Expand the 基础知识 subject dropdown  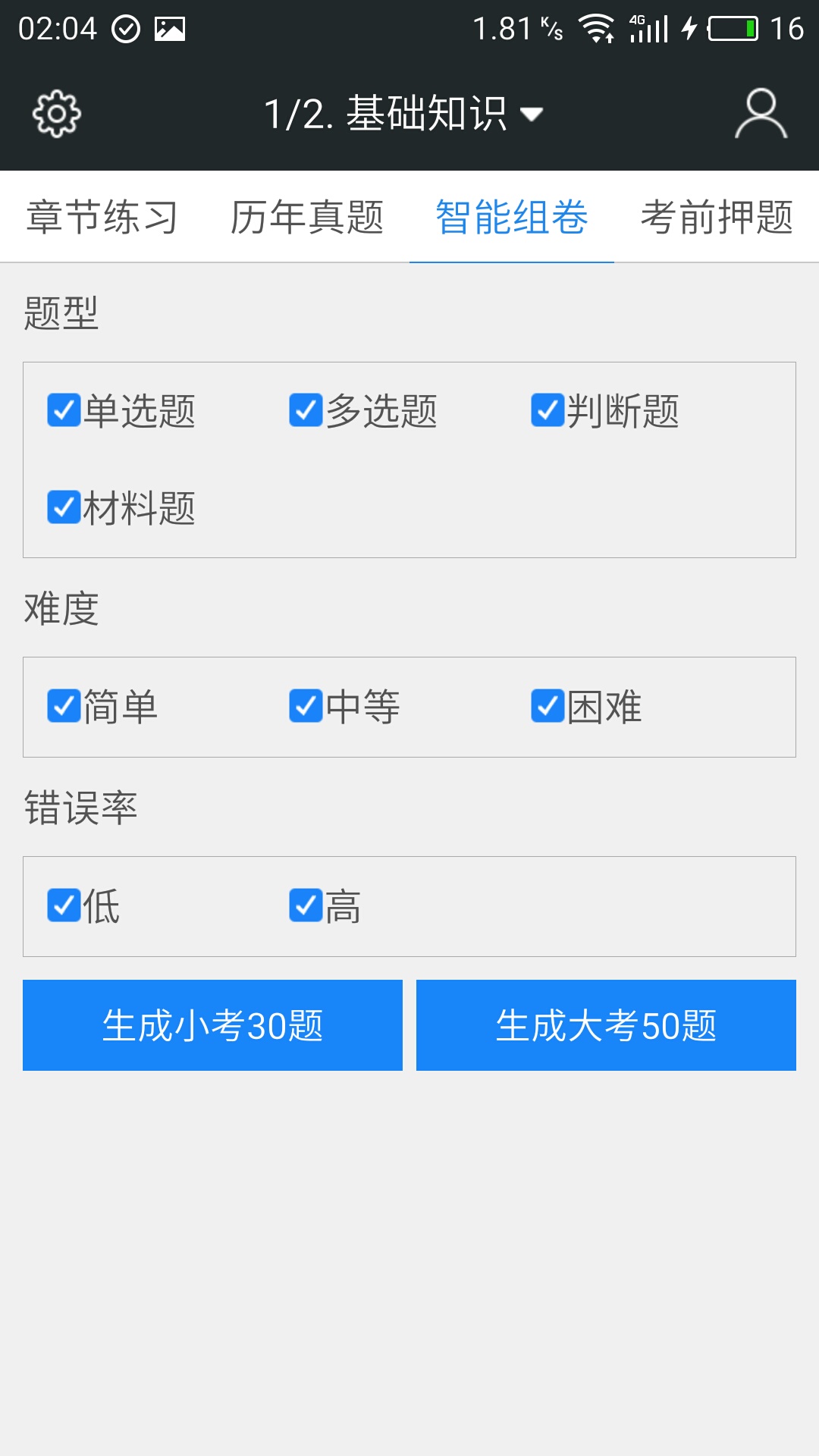pyautogui.click(x=403, y=115)
